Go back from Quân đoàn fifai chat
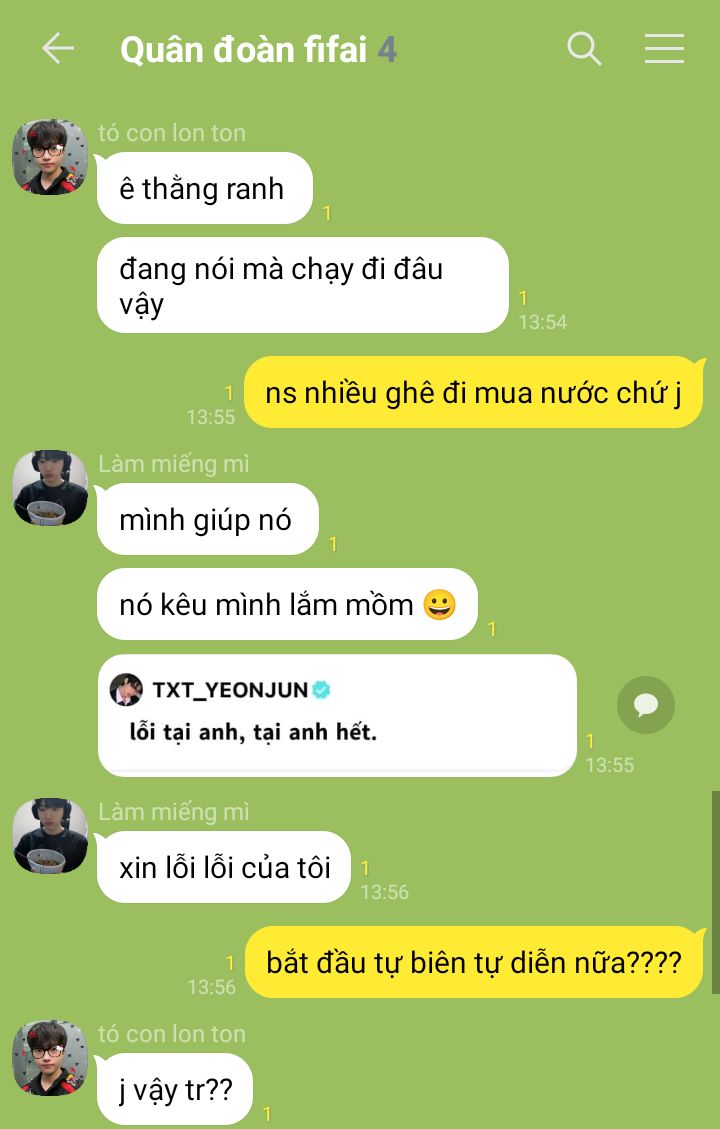The width and height of the screenshot is (720, 1129). click(58, 48)
